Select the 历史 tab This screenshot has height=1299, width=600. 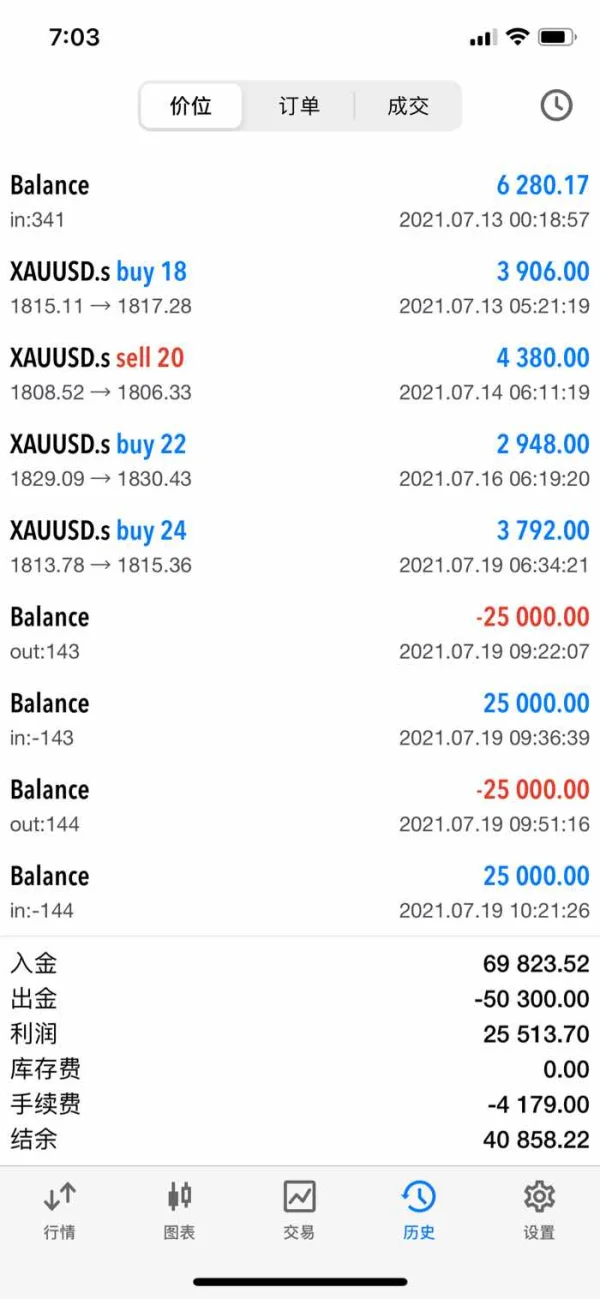419,1209
